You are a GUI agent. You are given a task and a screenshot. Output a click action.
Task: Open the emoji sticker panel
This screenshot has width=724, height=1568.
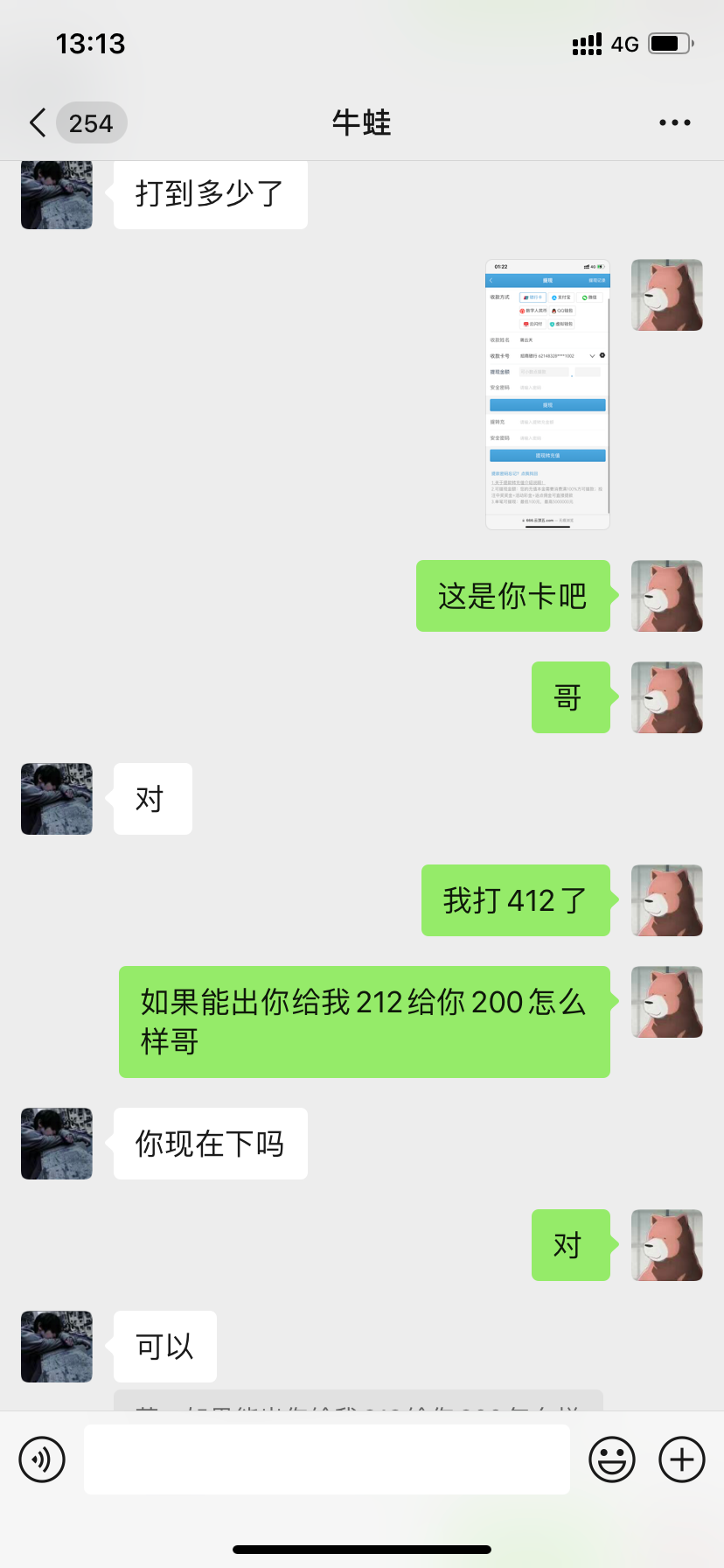tap(611, 1459)
